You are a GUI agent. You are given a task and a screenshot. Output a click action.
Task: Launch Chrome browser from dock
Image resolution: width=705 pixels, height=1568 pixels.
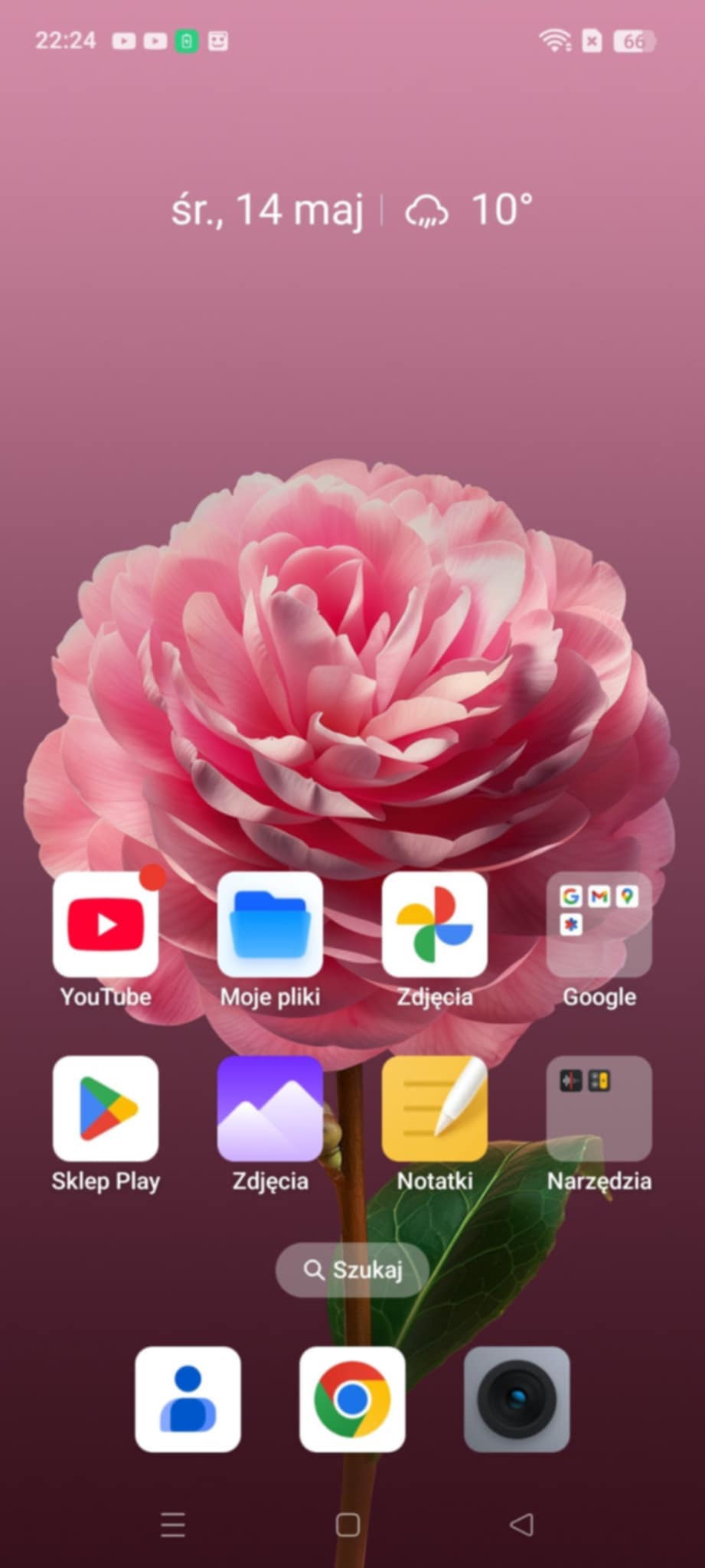click(352, 1399)
